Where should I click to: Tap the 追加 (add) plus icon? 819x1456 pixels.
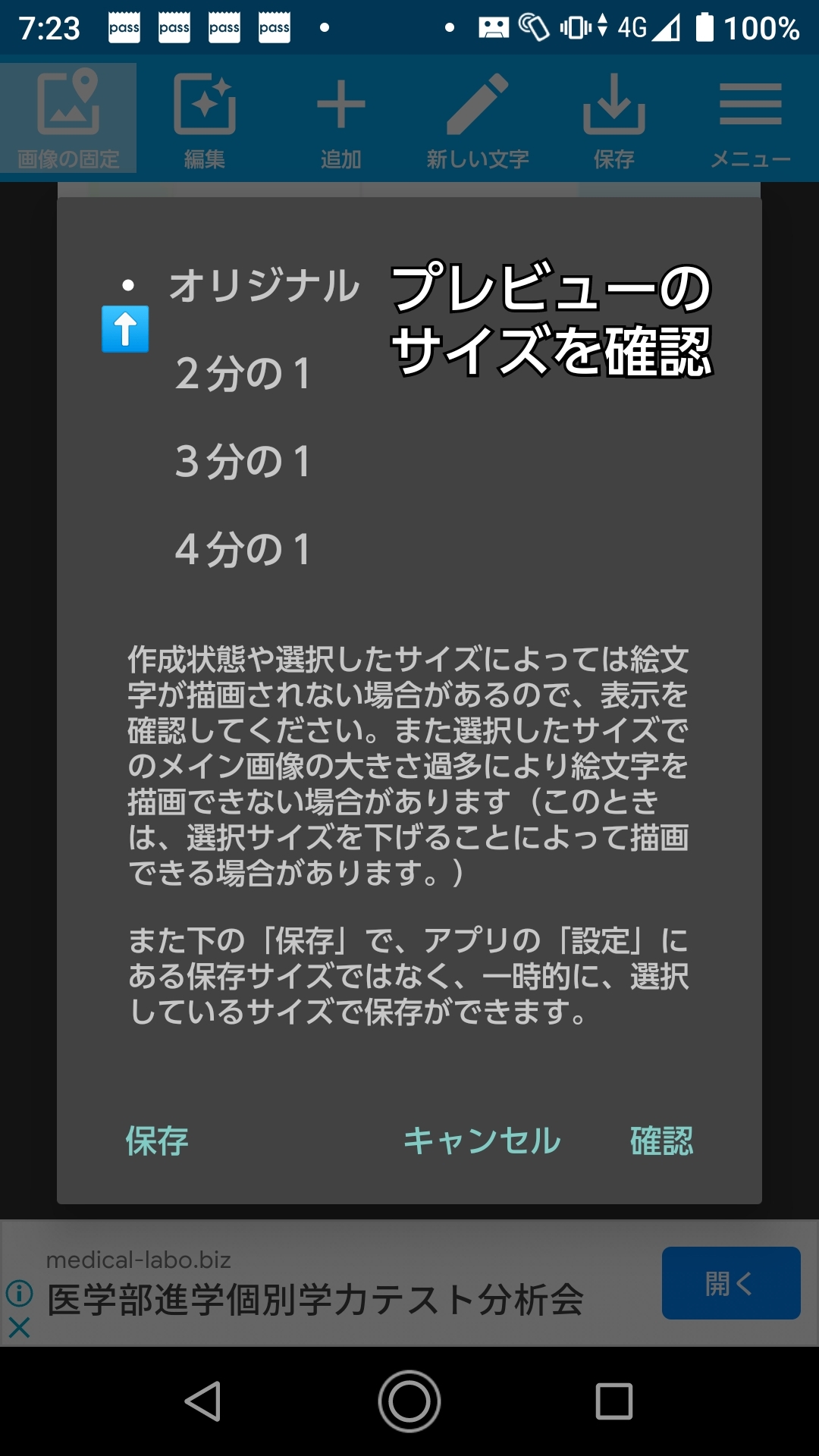pyautogui.click(x=343, y=114)
